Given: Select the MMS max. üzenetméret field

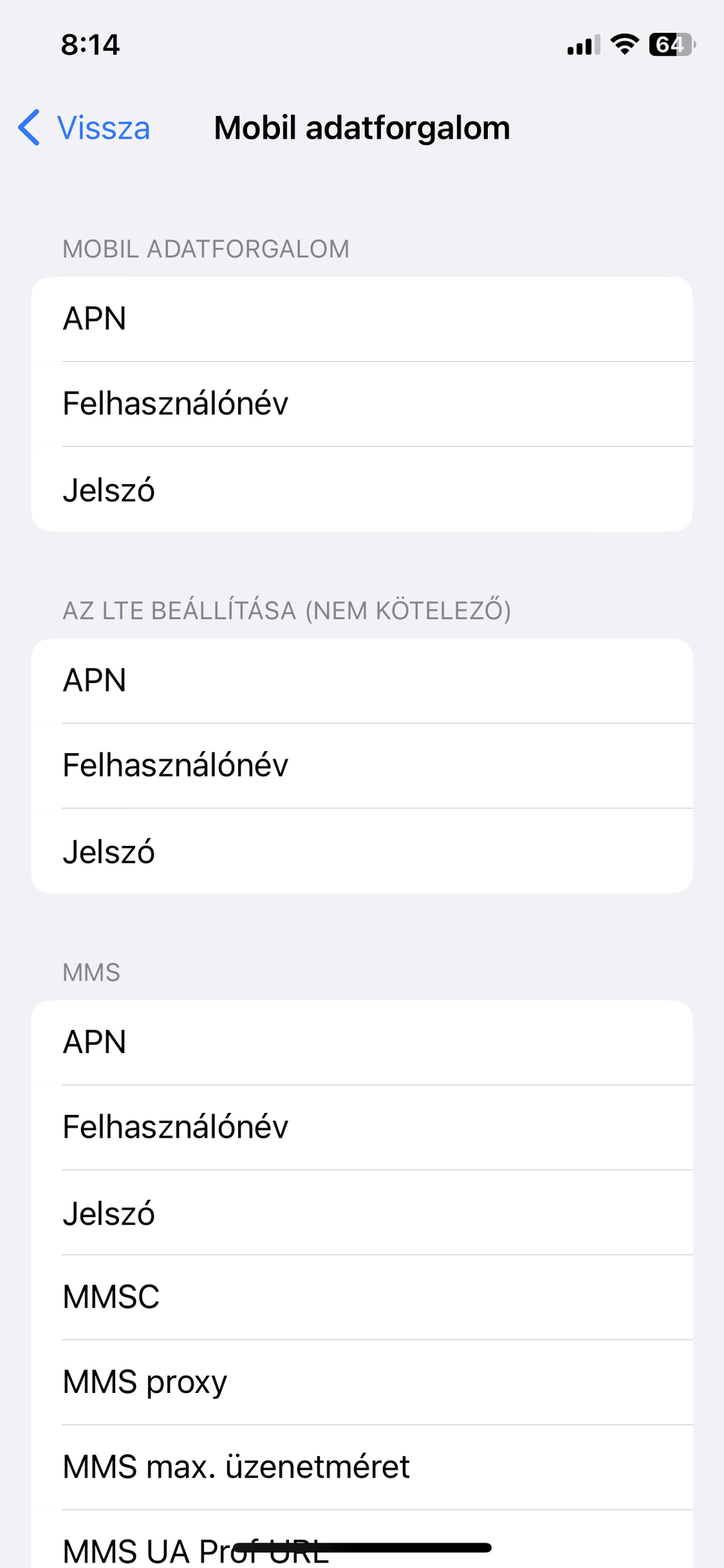Looking at the screenshot, I should (x=362, y=1468).
